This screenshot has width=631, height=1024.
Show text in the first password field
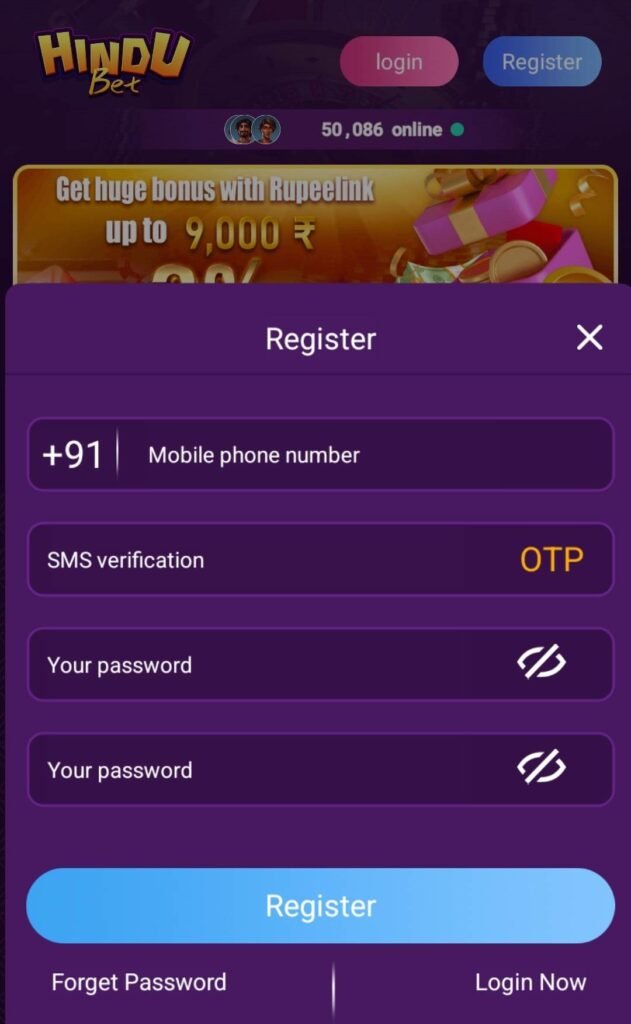(541, 662)
